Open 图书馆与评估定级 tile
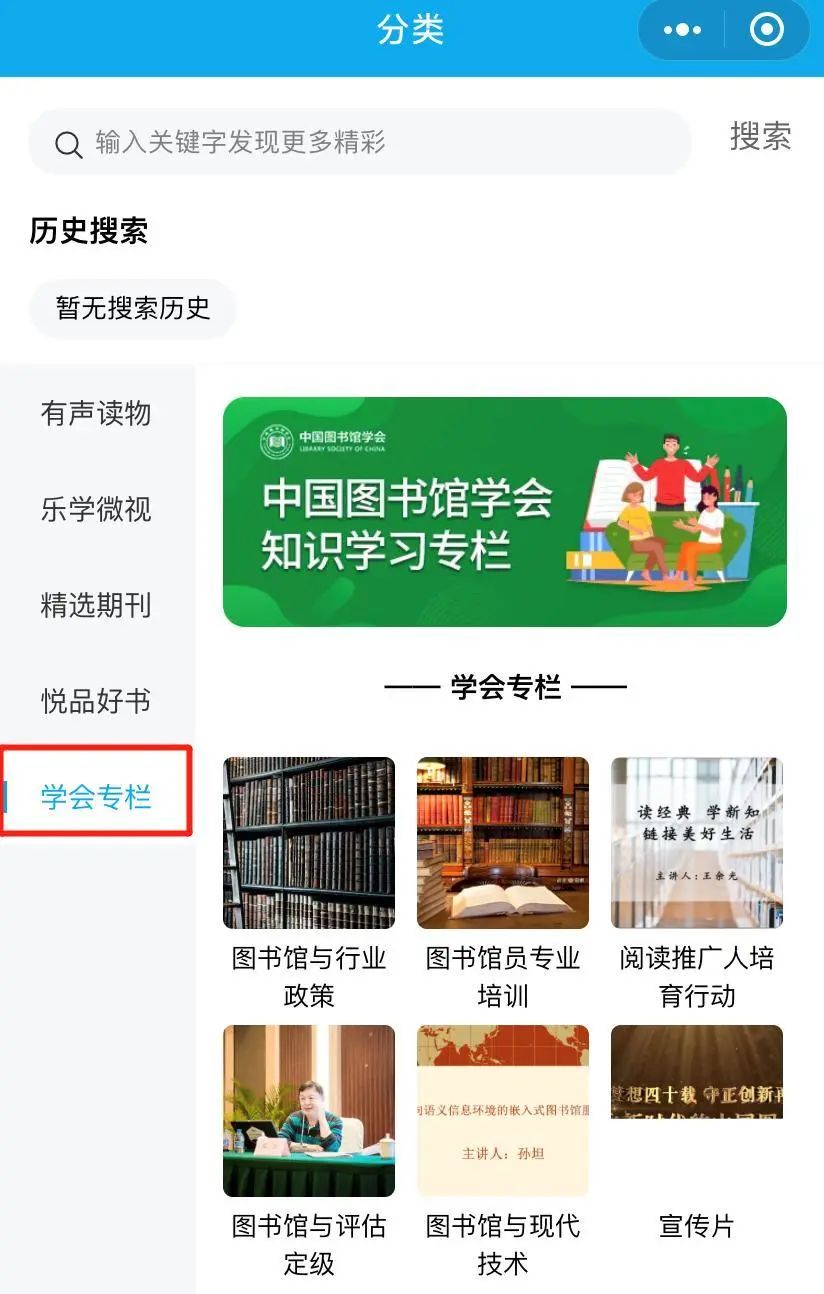The width and height of the screenshot is (824, 1294). [x=308, y=1111]
